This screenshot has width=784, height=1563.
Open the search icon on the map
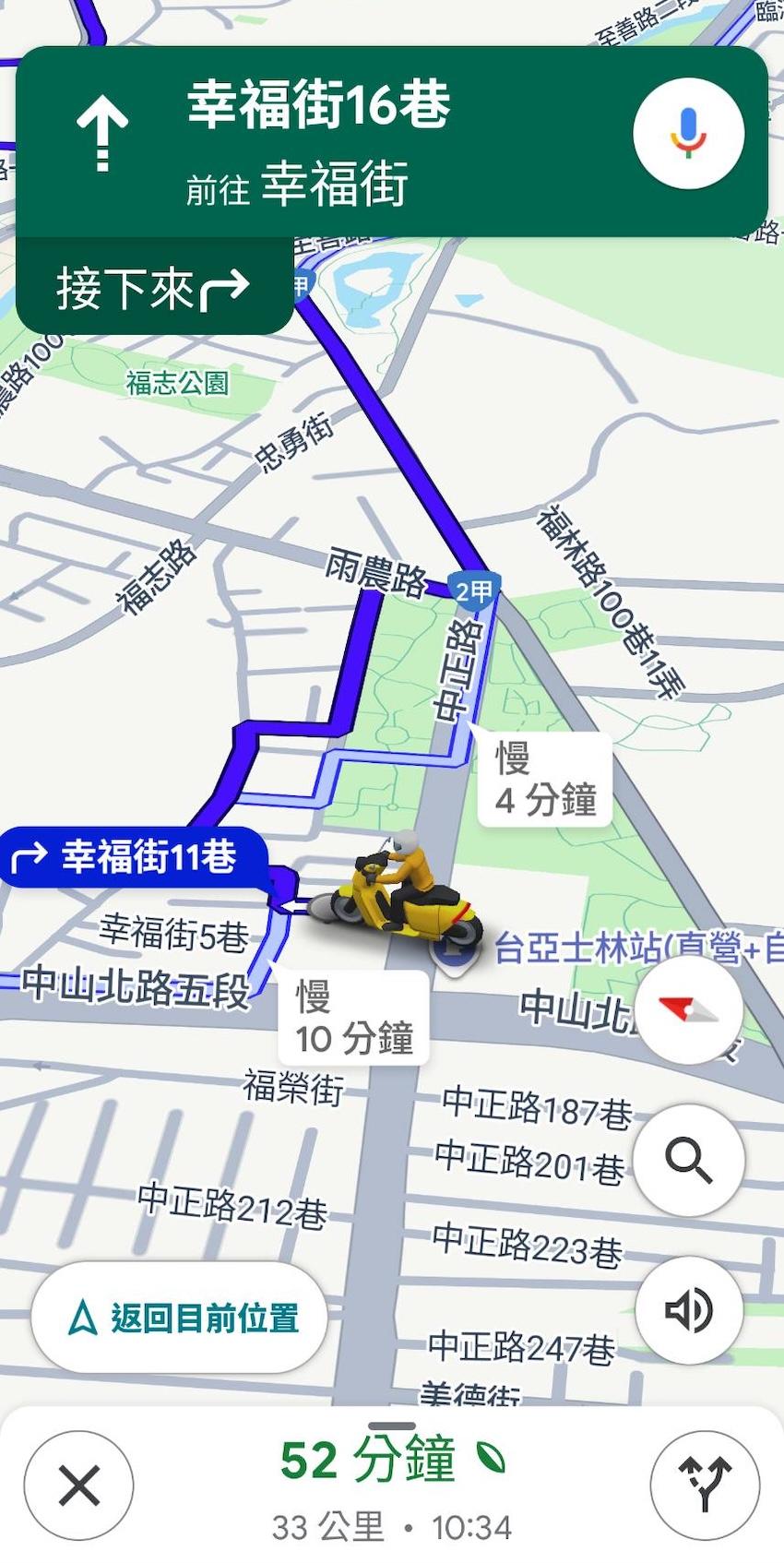(688, 1161)
